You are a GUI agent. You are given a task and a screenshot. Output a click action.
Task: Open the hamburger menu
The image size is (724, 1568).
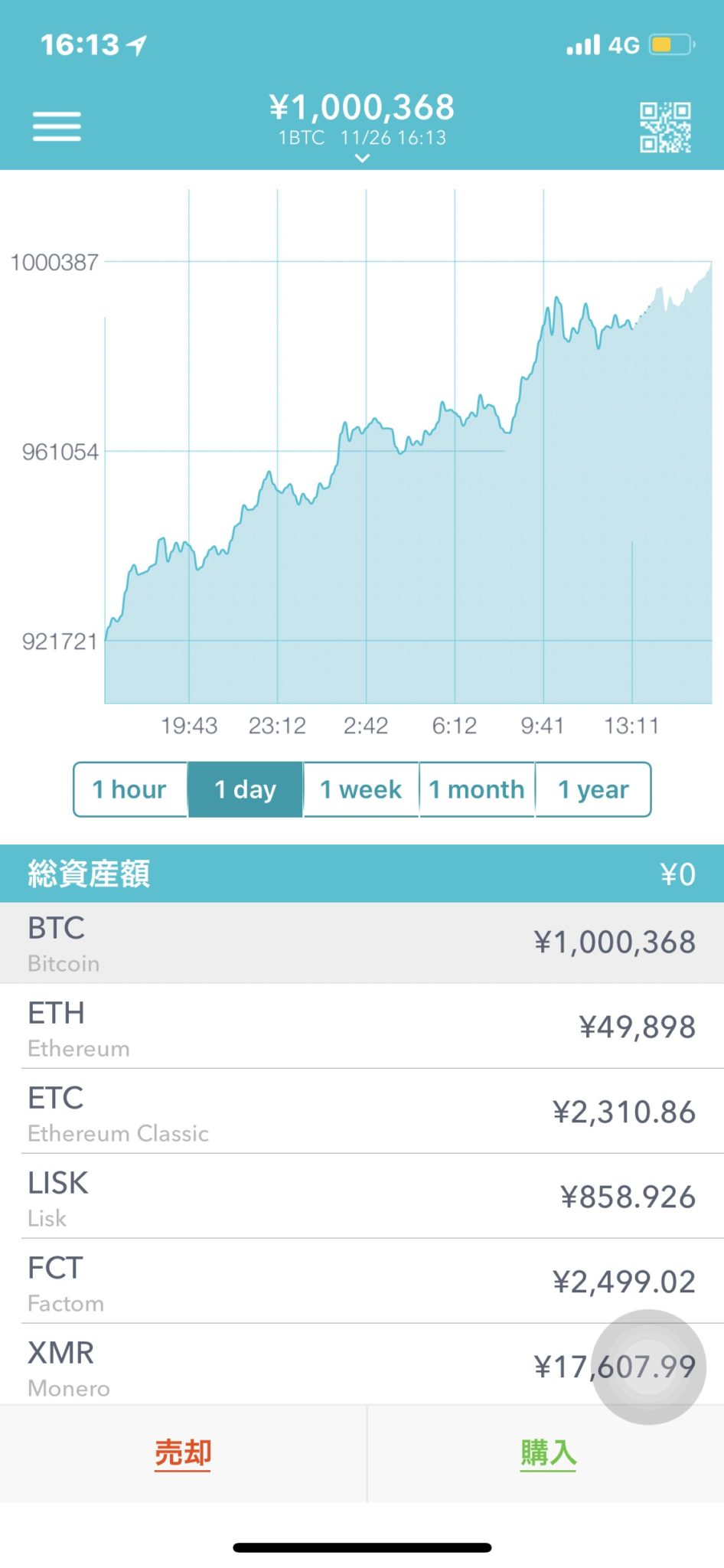(57, 126)
